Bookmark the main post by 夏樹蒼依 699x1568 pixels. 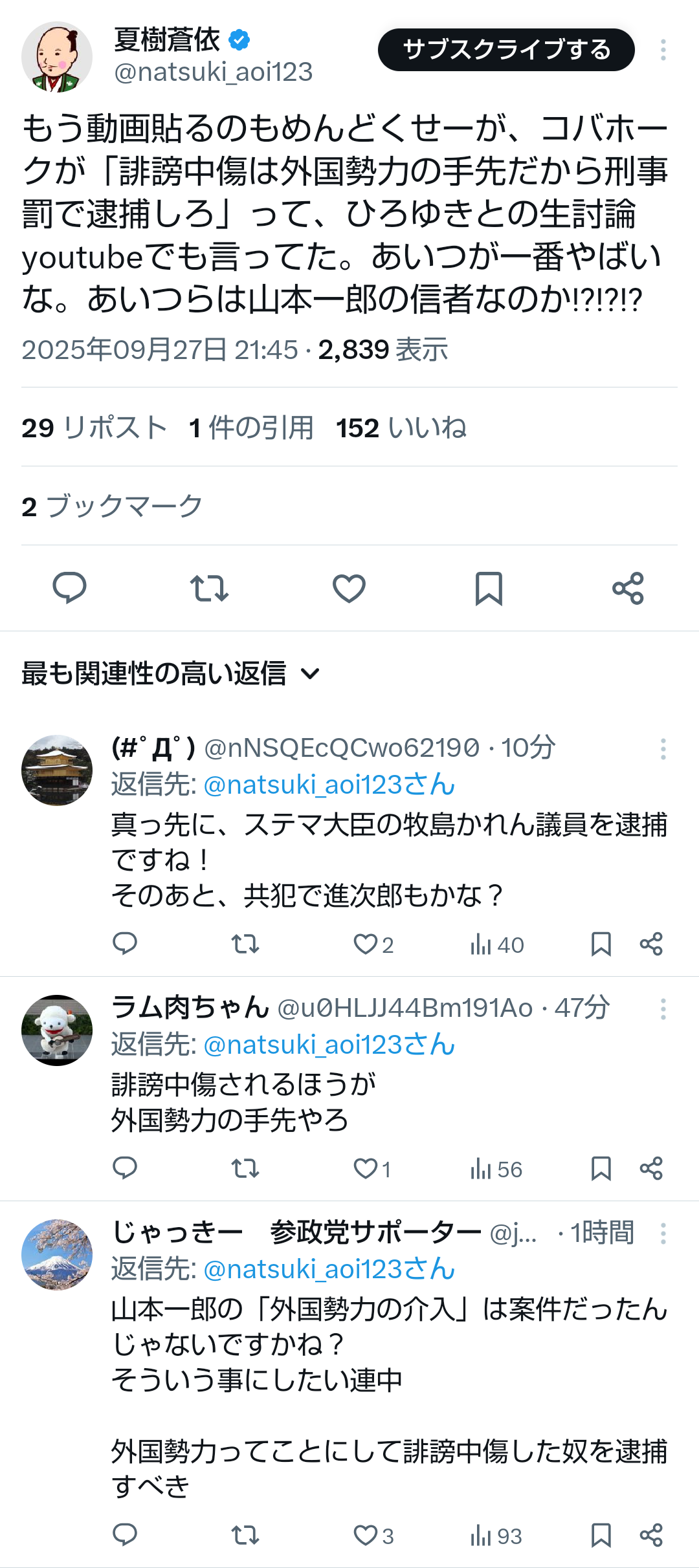[x=489, y=588]
